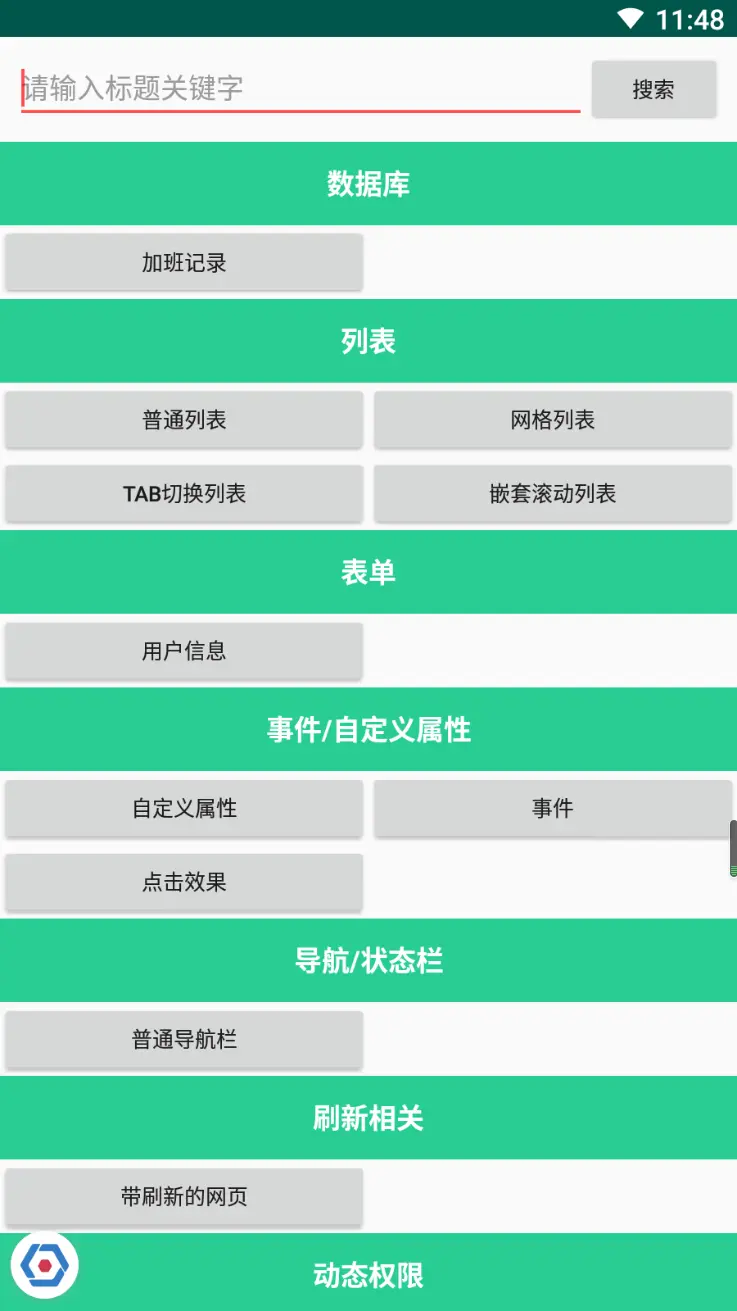Screen dimensions: 737x1311
Task: Open the 网格列表 demo
Action: pos(552,420)
